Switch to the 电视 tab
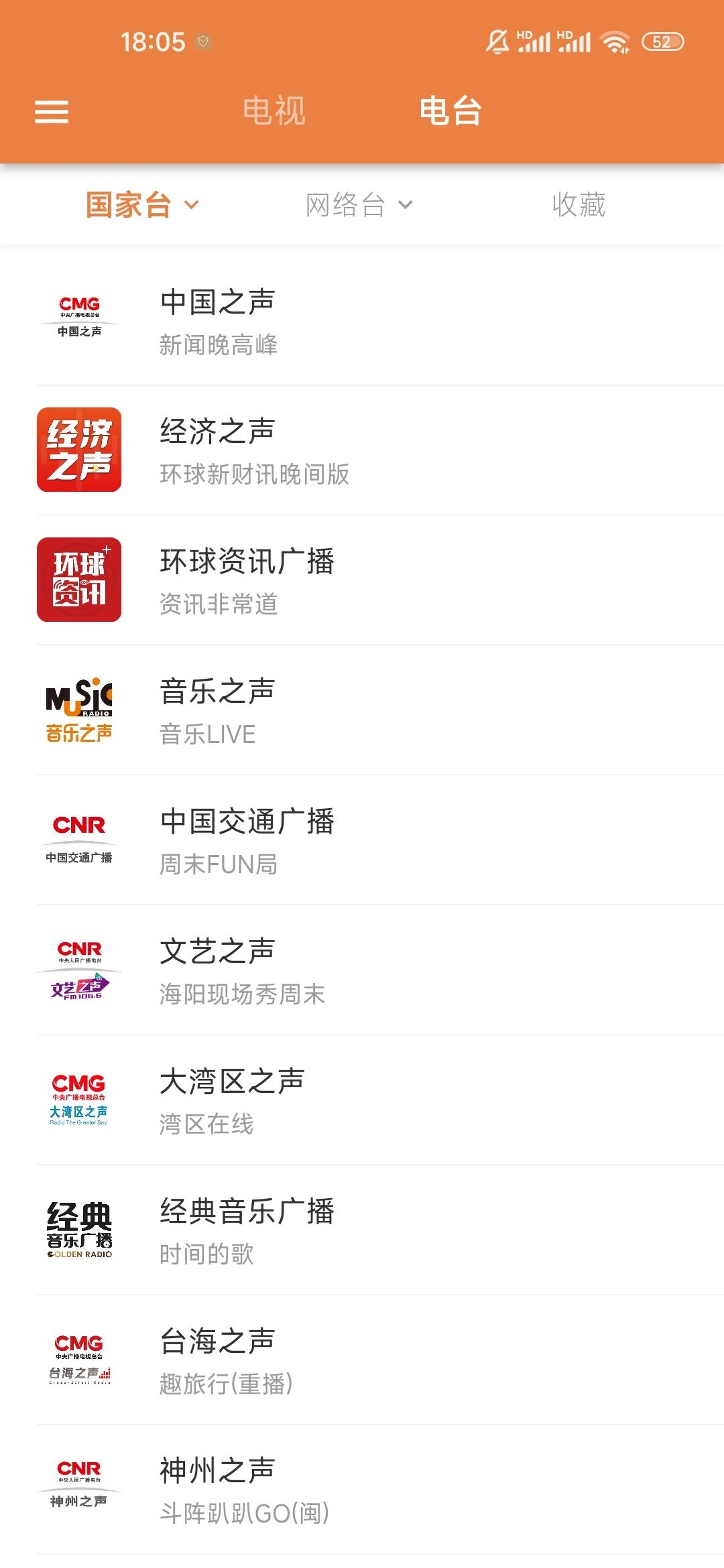724x1568 pixels. (x=274, y=111)
